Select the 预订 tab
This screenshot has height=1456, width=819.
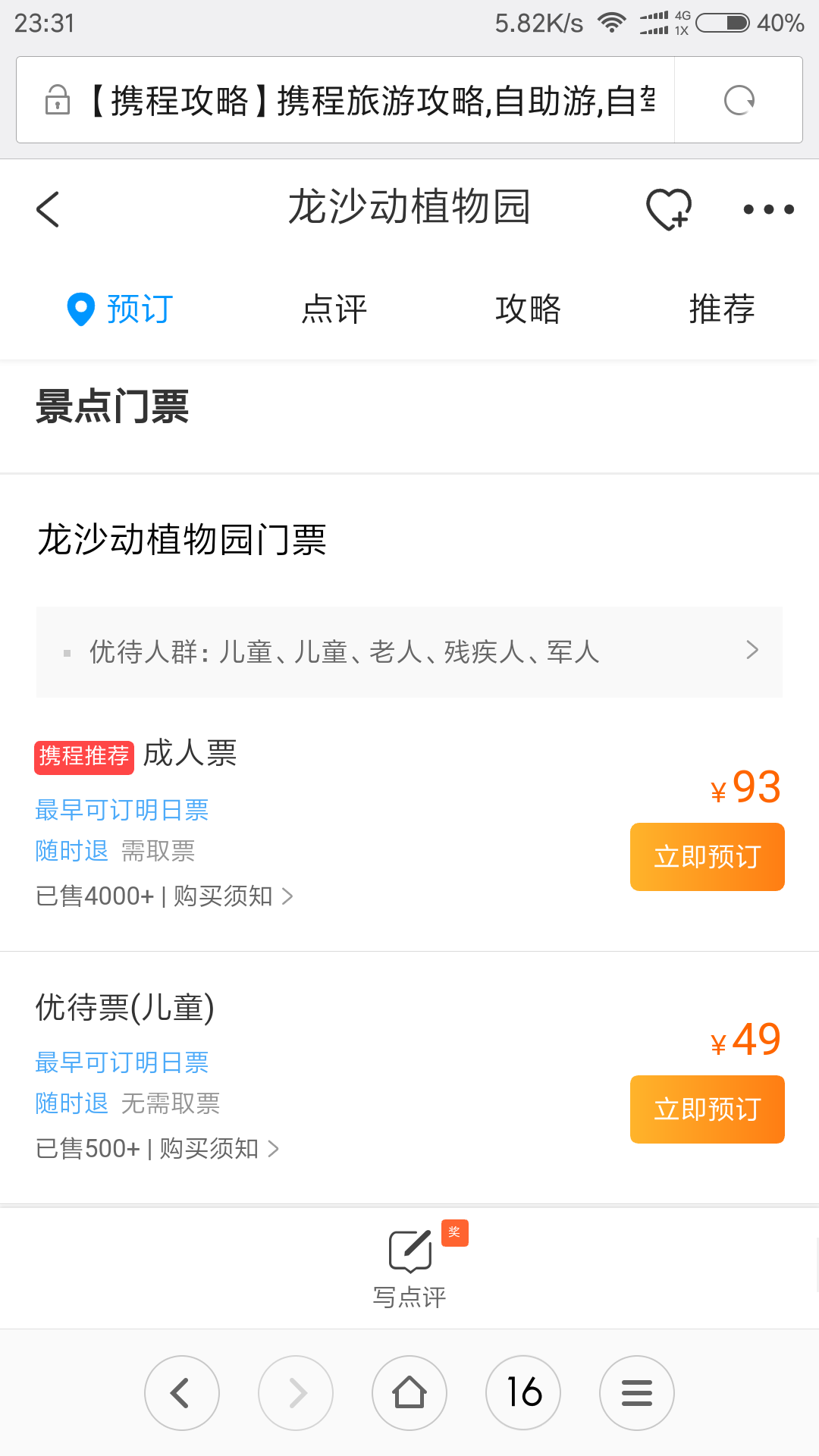tap(121, 309)
